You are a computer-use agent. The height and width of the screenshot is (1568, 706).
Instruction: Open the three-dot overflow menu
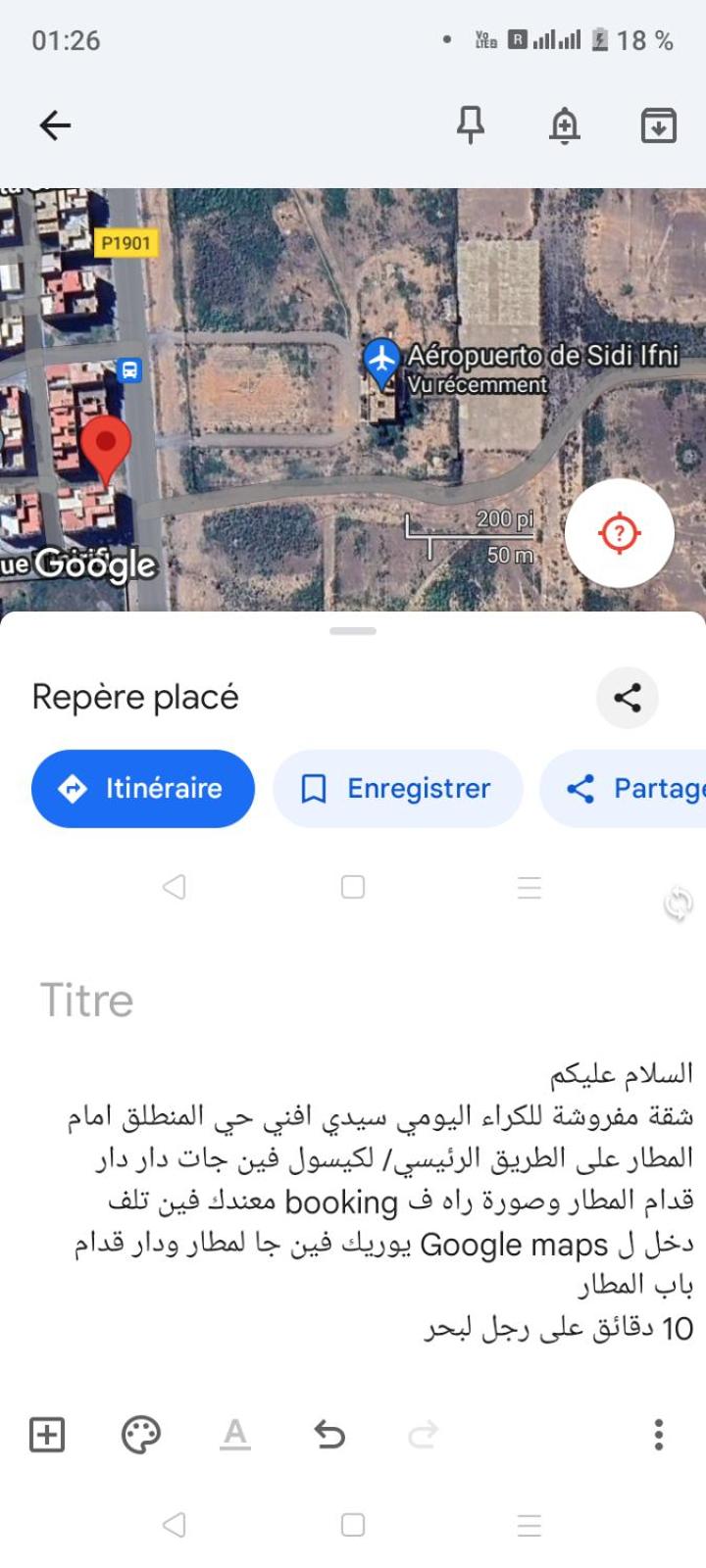click(659, 1435)
